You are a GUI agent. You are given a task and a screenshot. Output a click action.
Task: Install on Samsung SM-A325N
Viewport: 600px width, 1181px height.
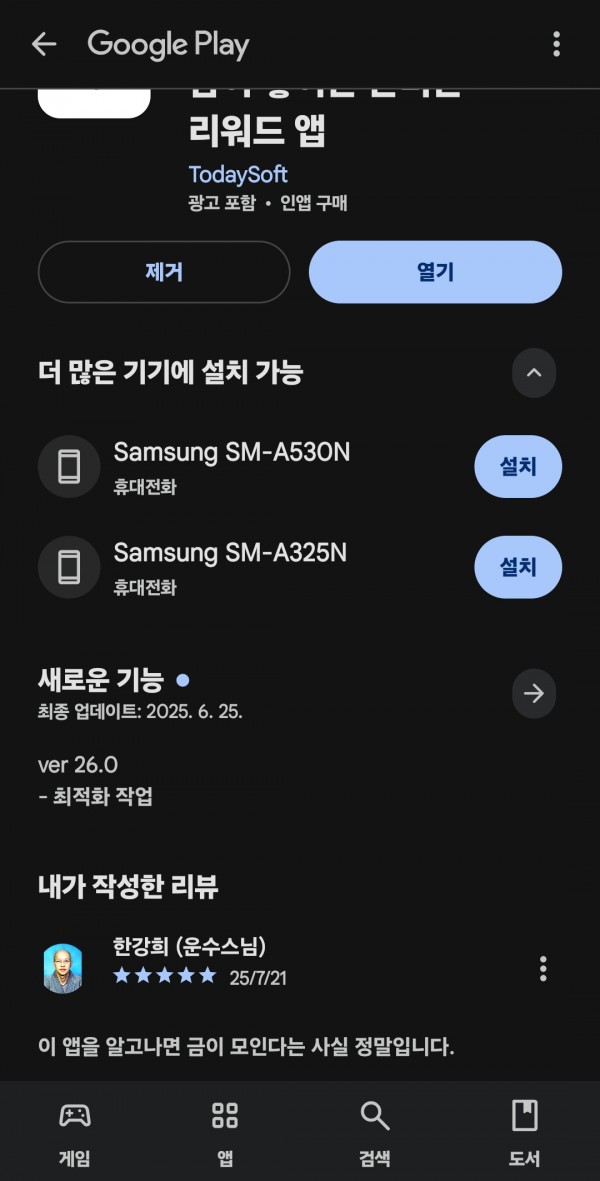[x=518, y=566]
